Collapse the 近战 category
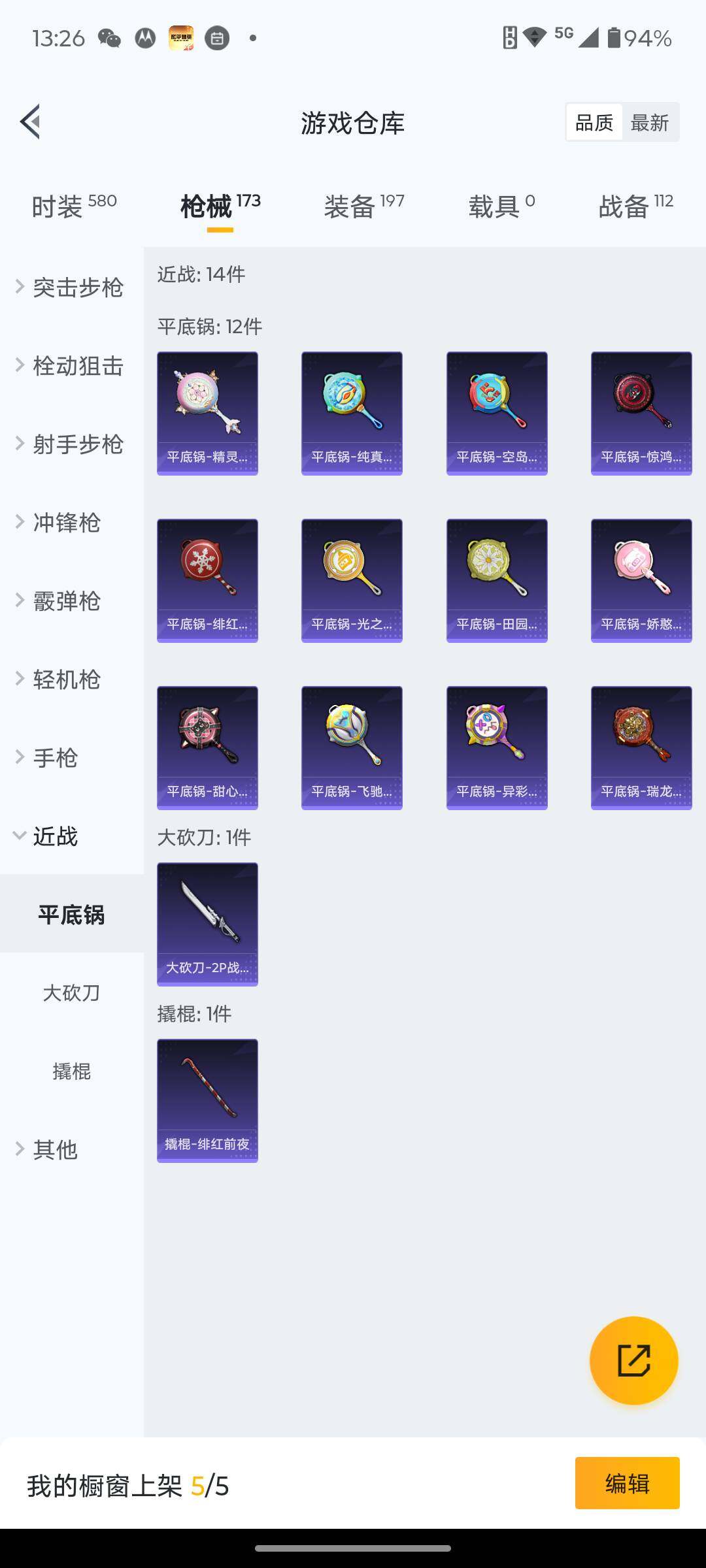This screenshot has width=706, height=1568. [55, 836]
